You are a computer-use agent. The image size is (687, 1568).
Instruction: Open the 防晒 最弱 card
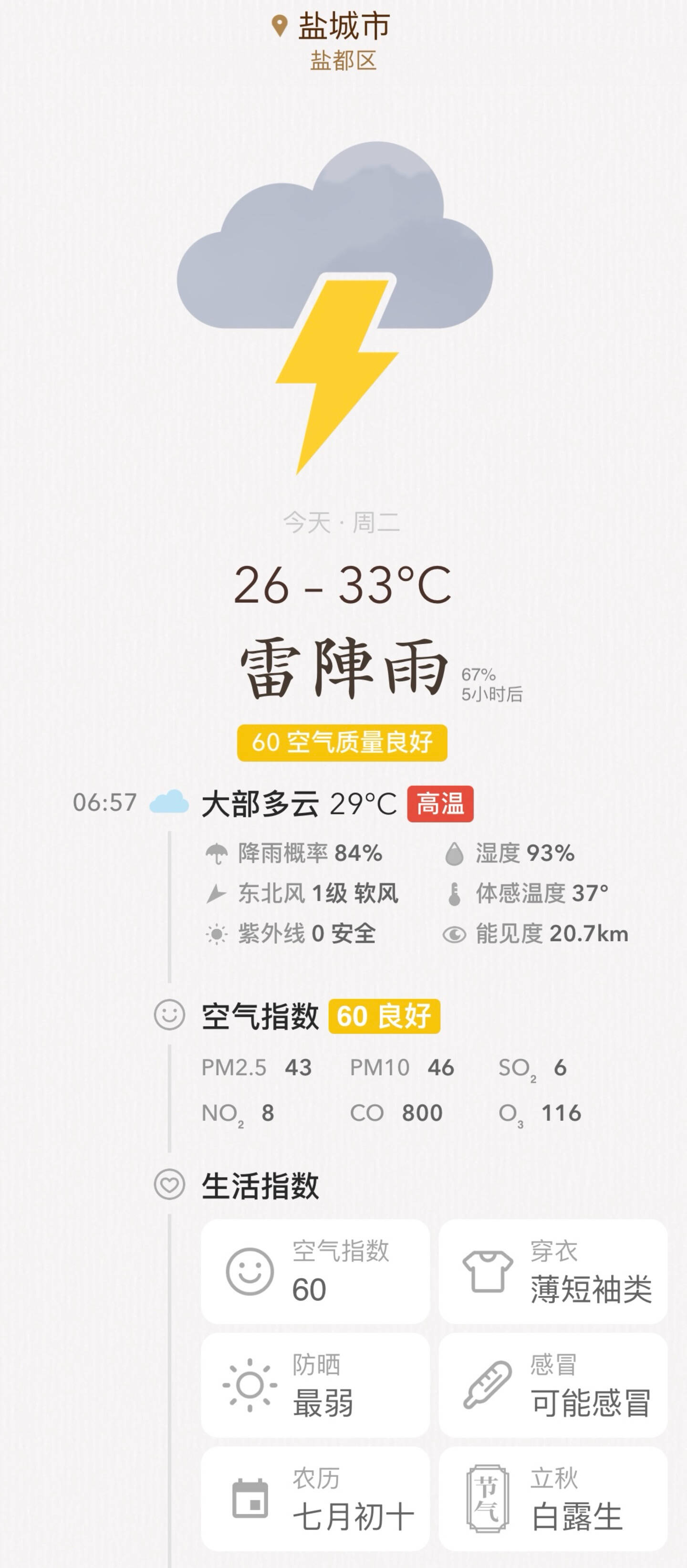pyautogui.click(x=315, y=1386)
